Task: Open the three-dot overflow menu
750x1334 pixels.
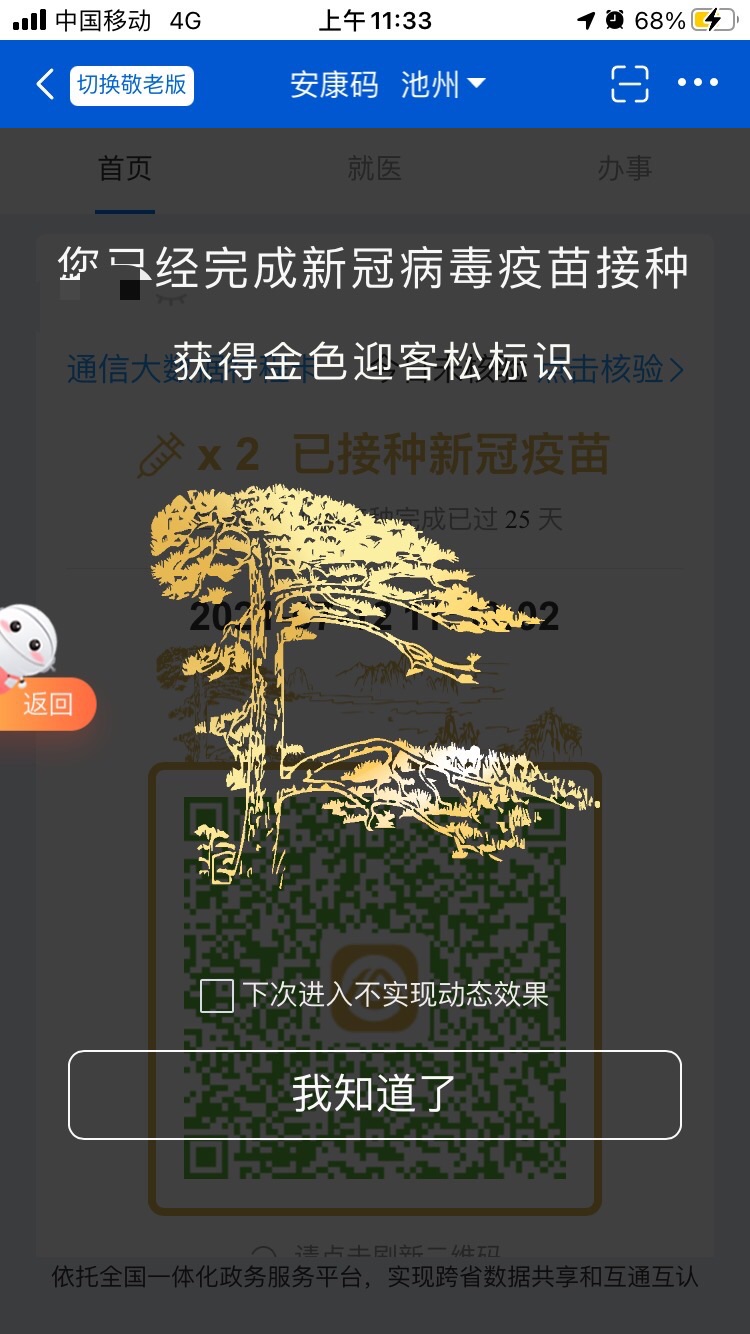Action: (698, 83)
